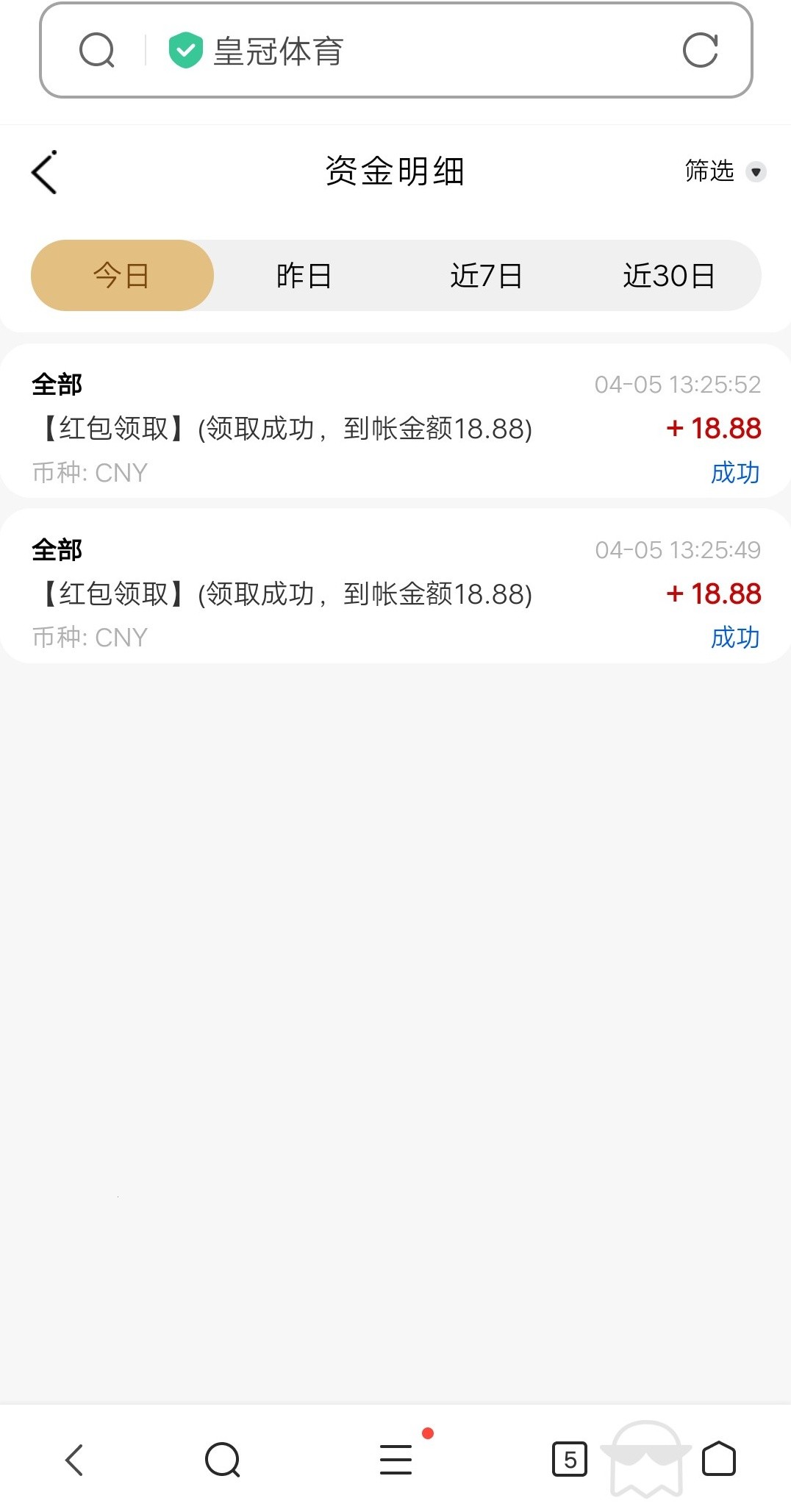Reload the page with the refresh icon
791x1512 pixels.
(x=700, y=51)
